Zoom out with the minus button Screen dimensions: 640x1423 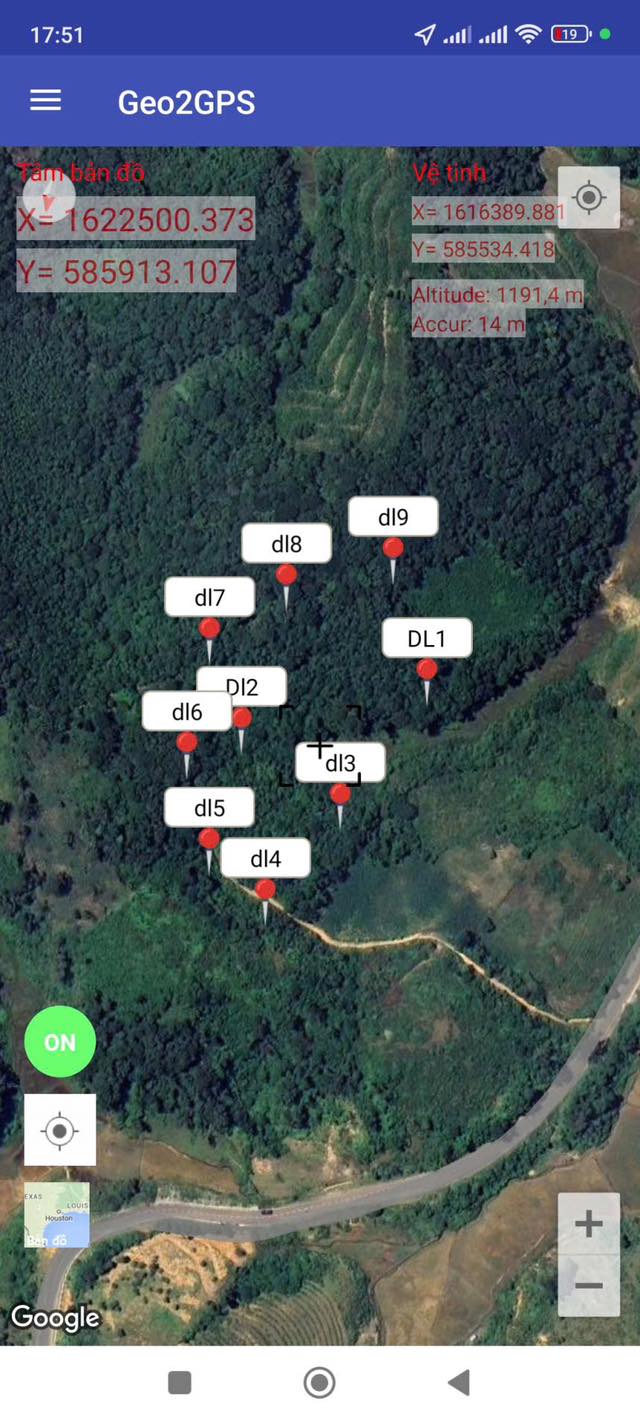click(588, 1286)
